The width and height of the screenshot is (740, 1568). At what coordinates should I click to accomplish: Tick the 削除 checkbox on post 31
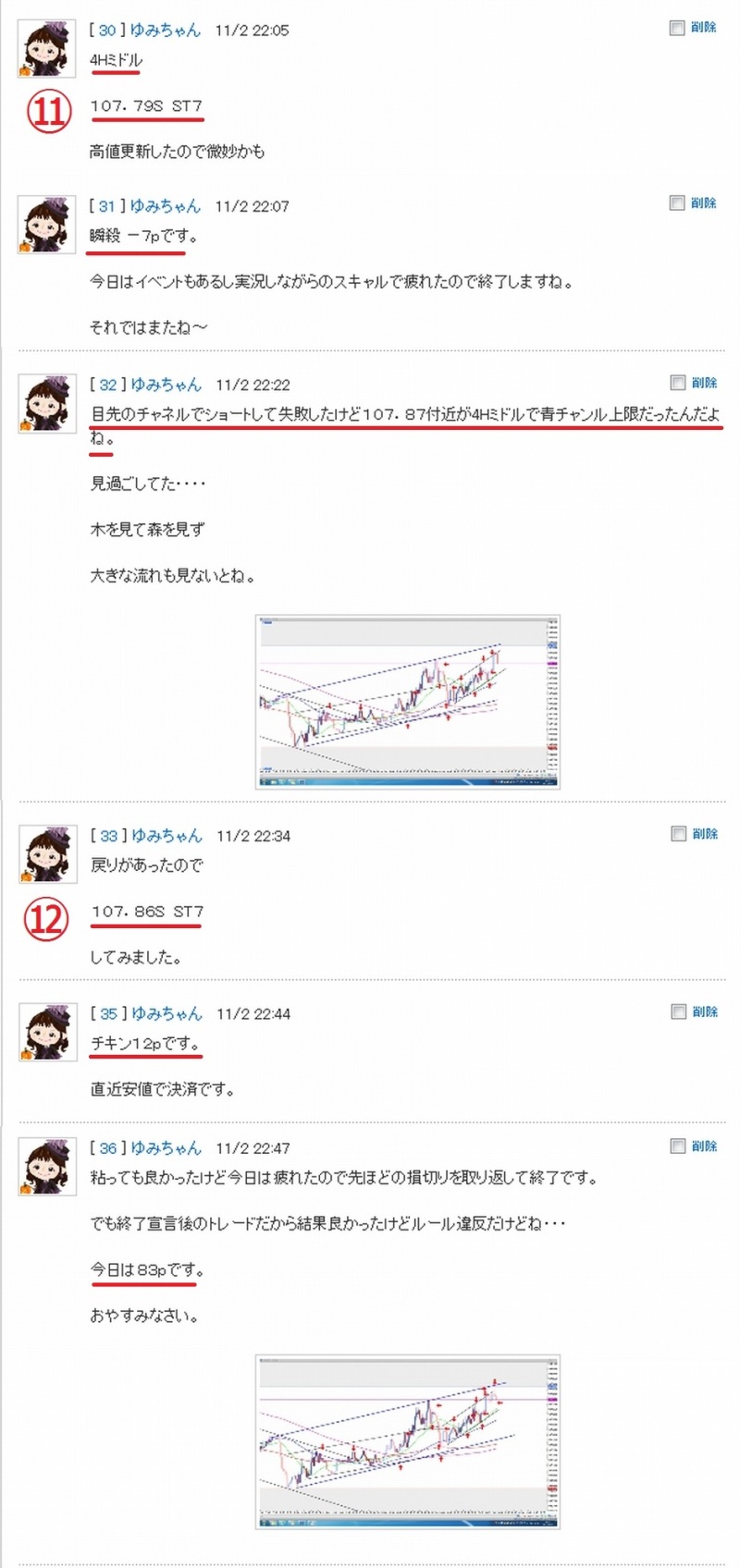[677, 202]
